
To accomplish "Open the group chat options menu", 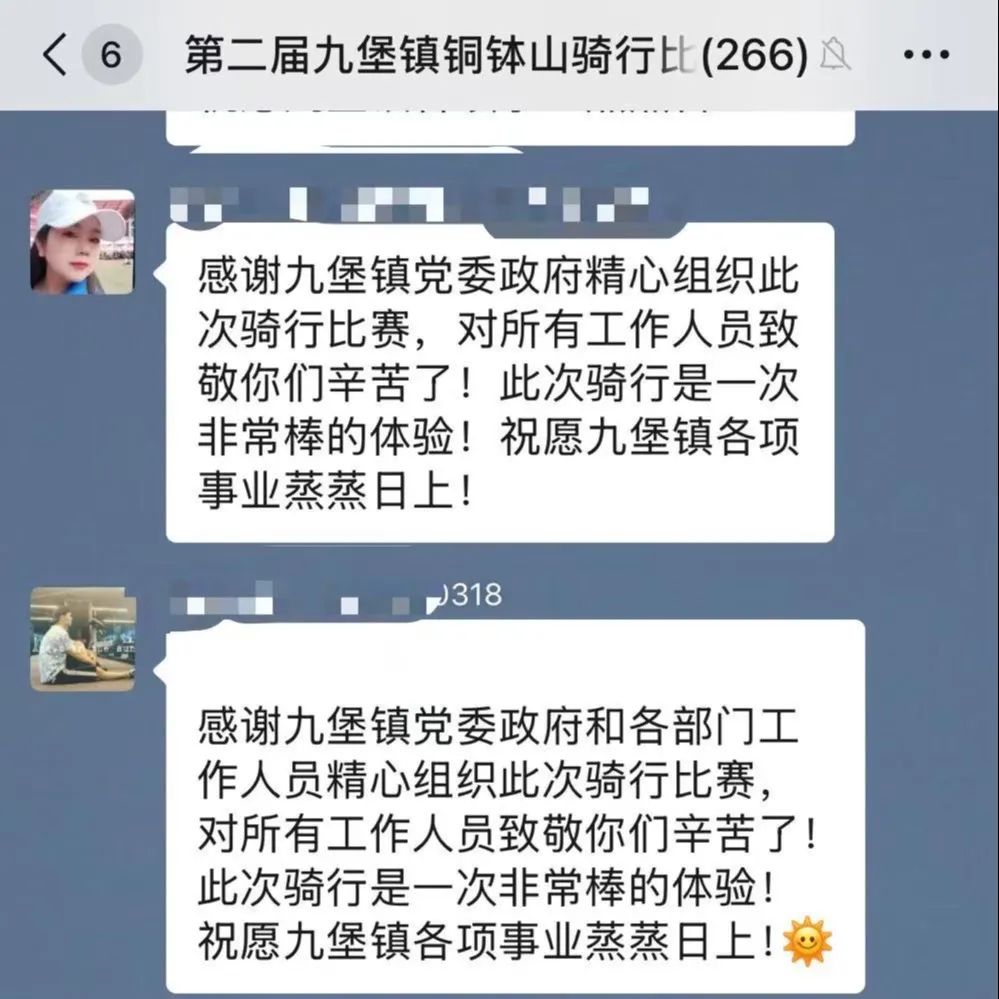I will point(925,54).
